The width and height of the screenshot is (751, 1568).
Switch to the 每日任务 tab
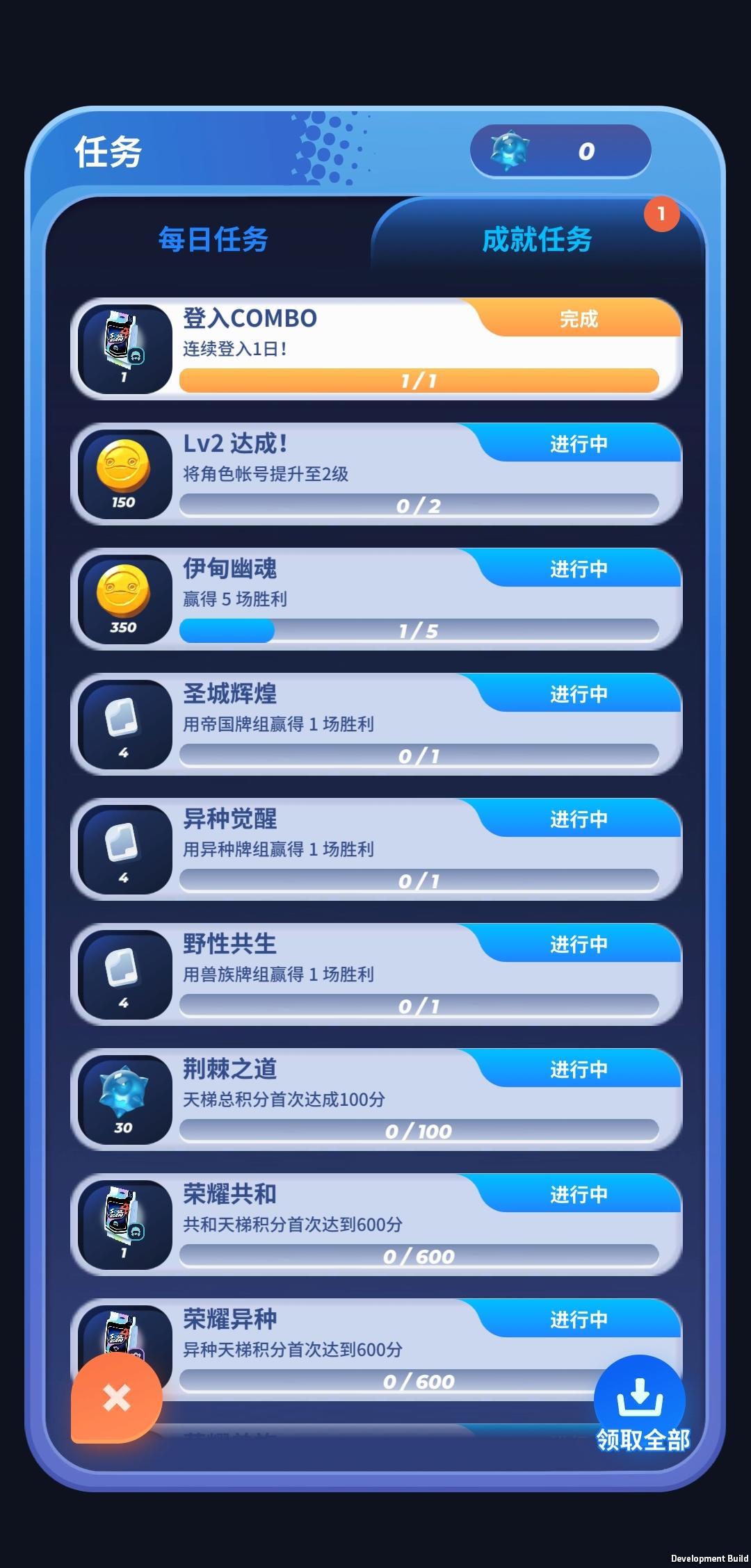coord(213,240)
